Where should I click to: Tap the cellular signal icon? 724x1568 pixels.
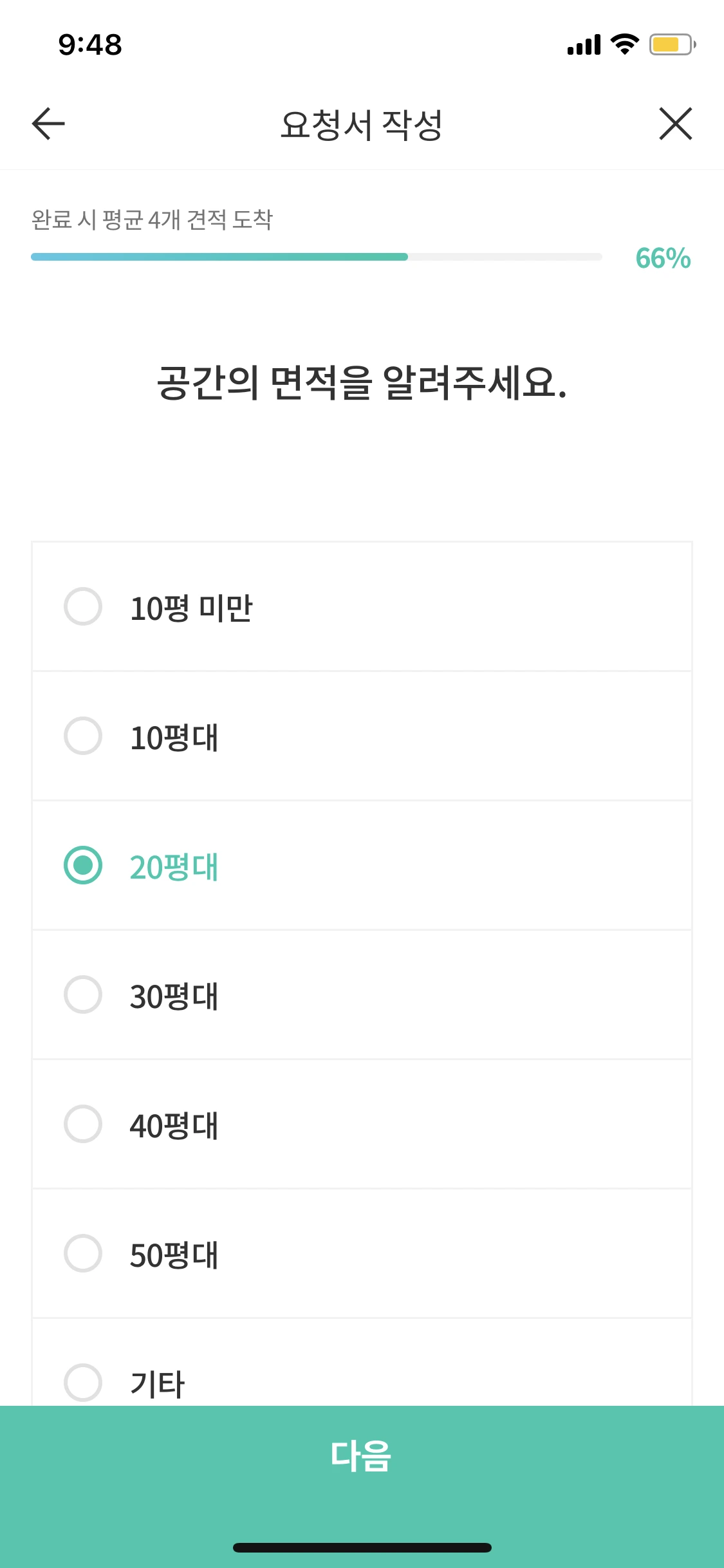coord(582,45)
